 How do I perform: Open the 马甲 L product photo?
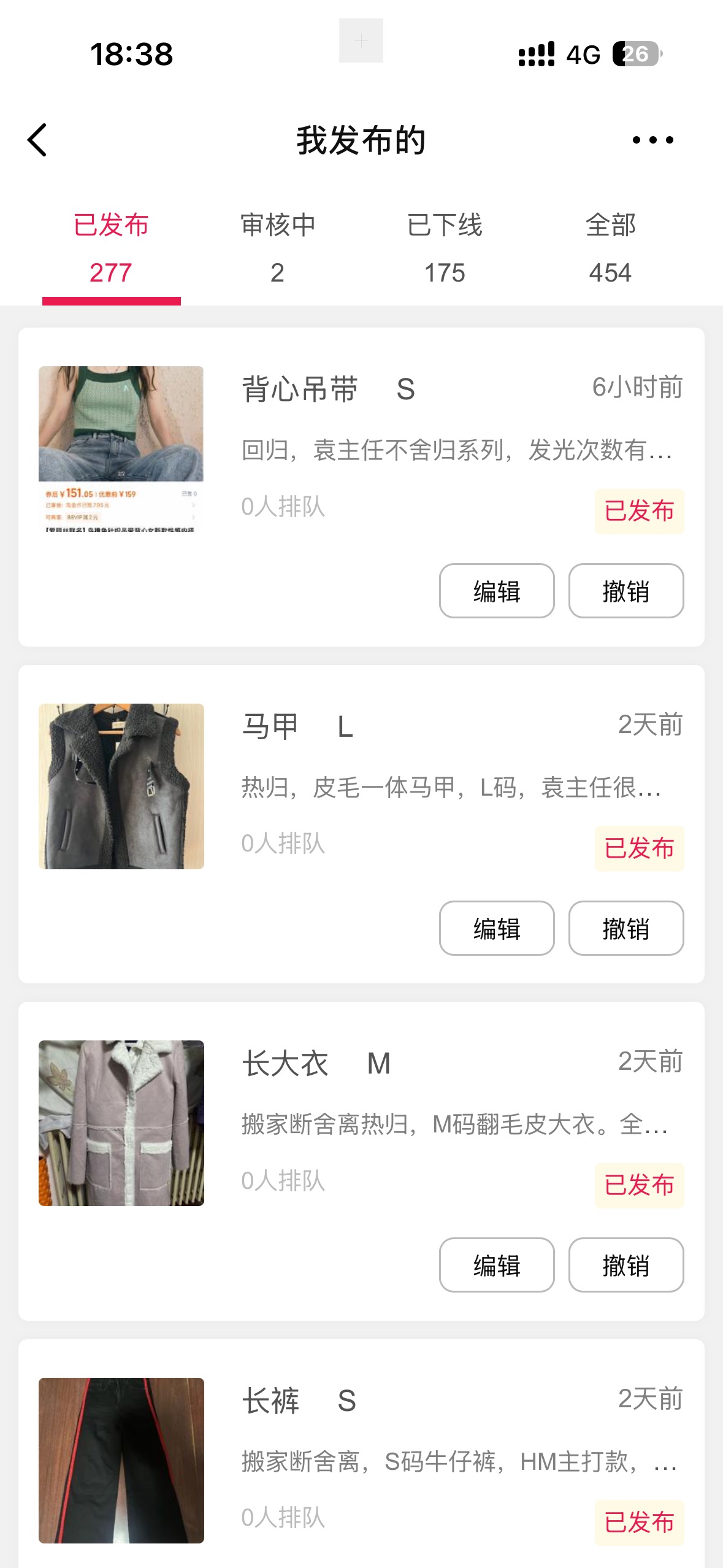121,786
